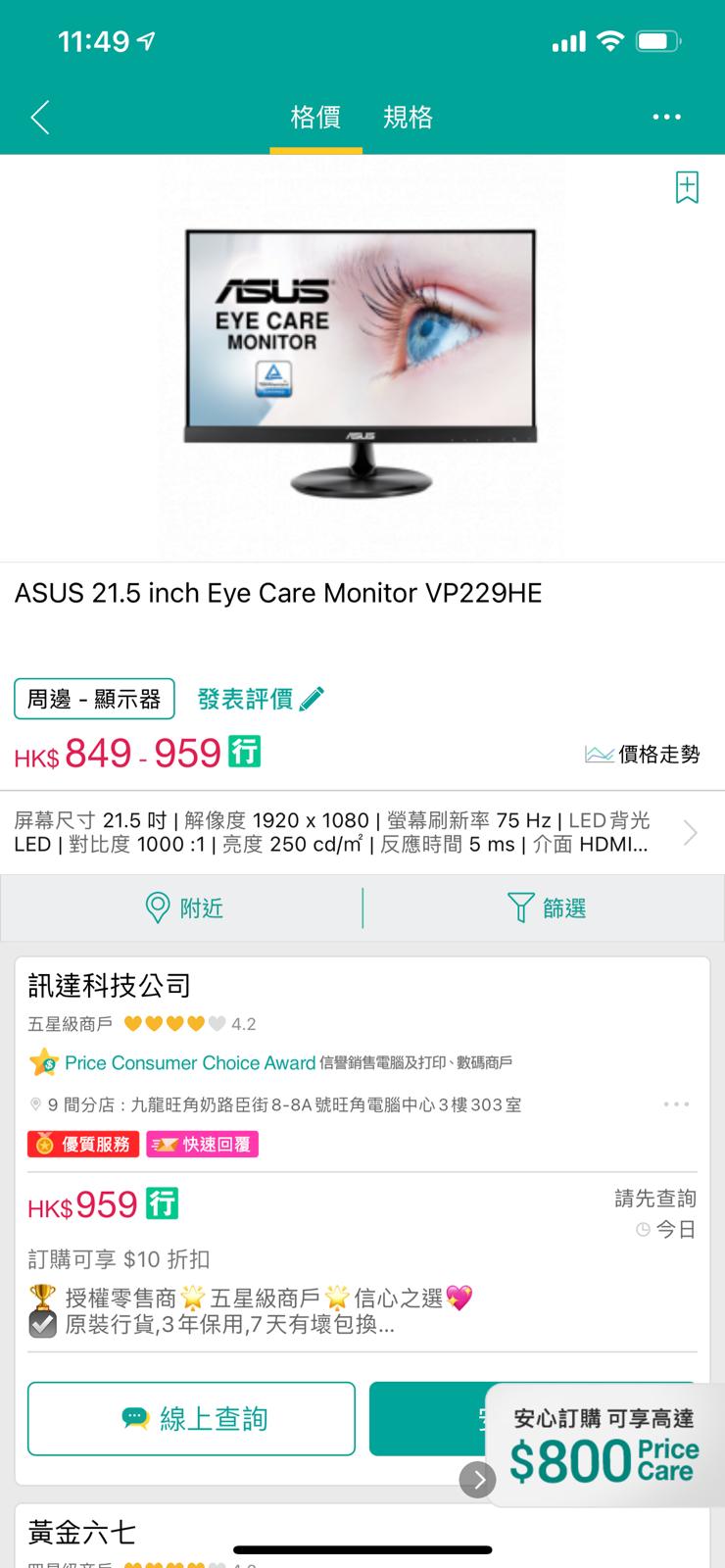Open the 訊達科技公司 merchant listing
725x1568 pixels.
110,985
